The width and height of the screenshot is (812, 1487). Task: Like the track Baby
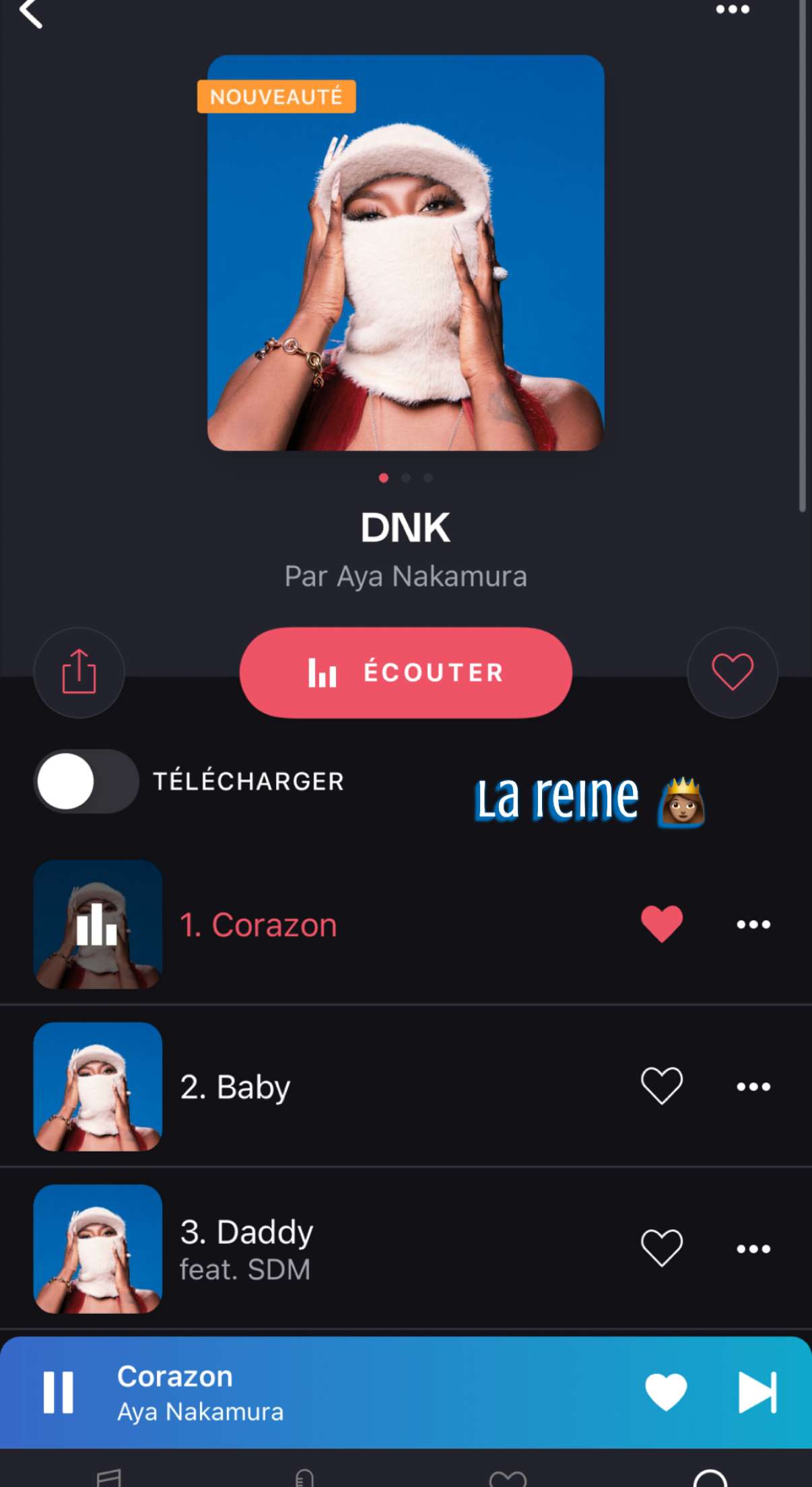(662, 1086)
